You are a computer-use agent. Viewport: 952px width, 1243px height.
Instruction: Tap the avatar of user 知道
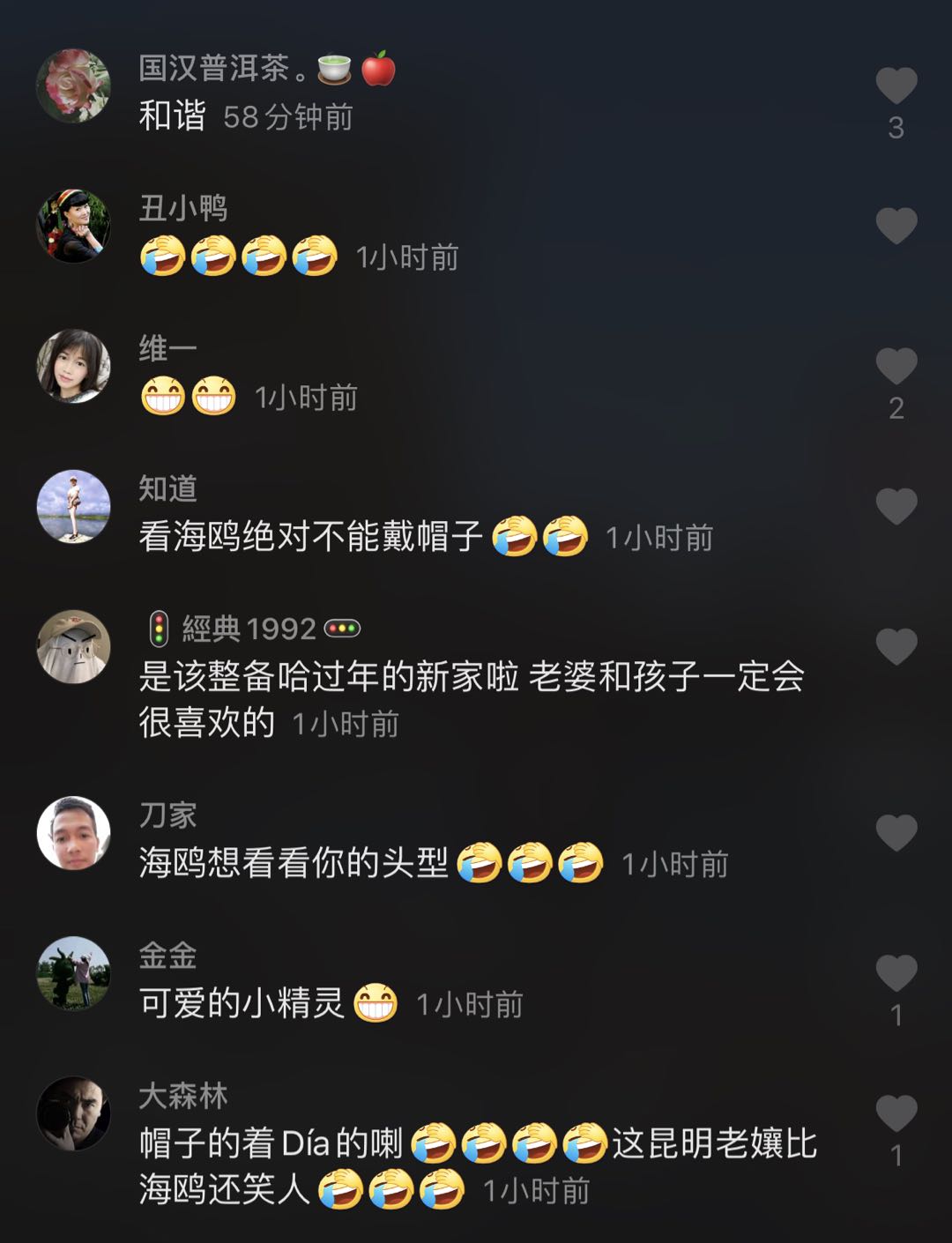(73, 506)
